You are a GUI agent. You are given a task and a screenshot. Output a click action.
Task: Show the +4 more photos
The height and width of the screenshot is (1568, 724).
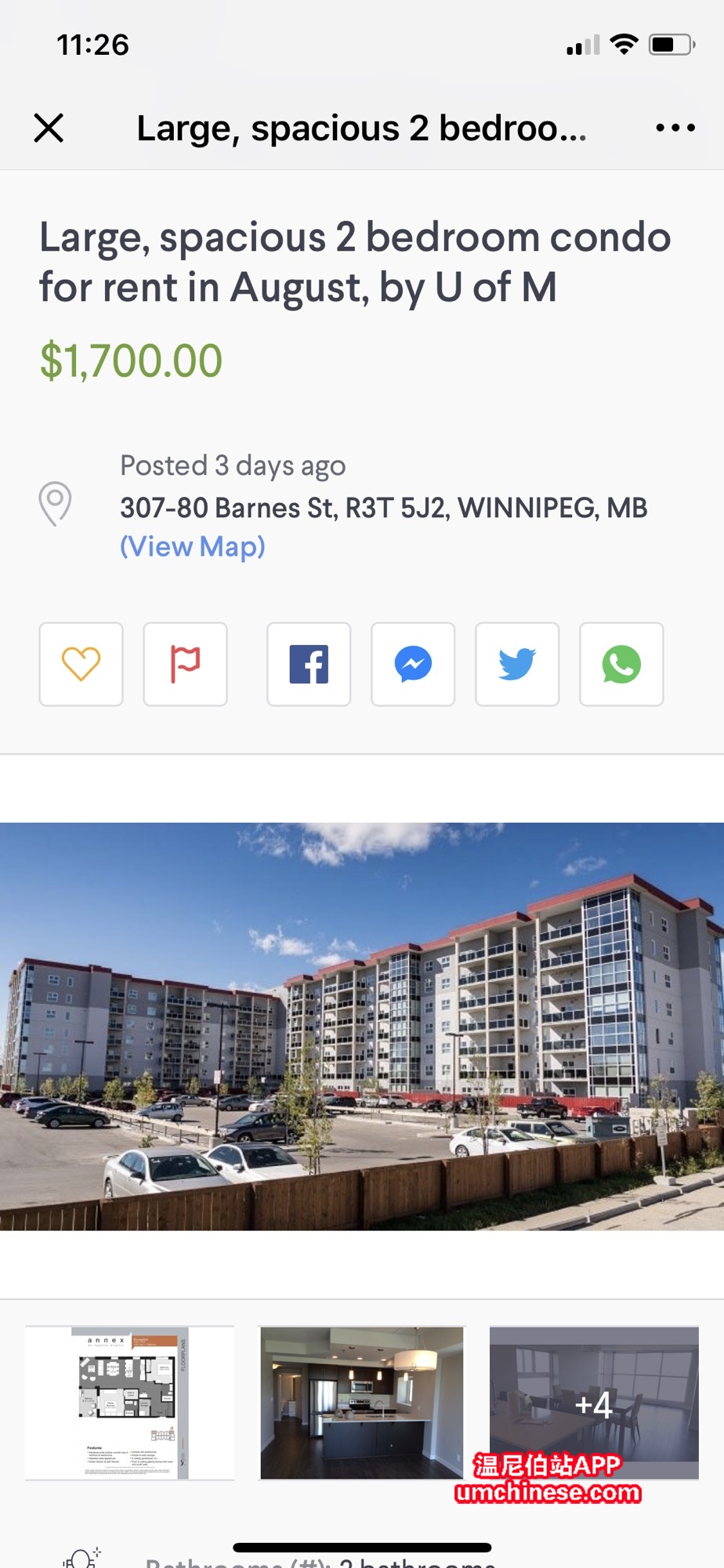(x=594, y=1395)
